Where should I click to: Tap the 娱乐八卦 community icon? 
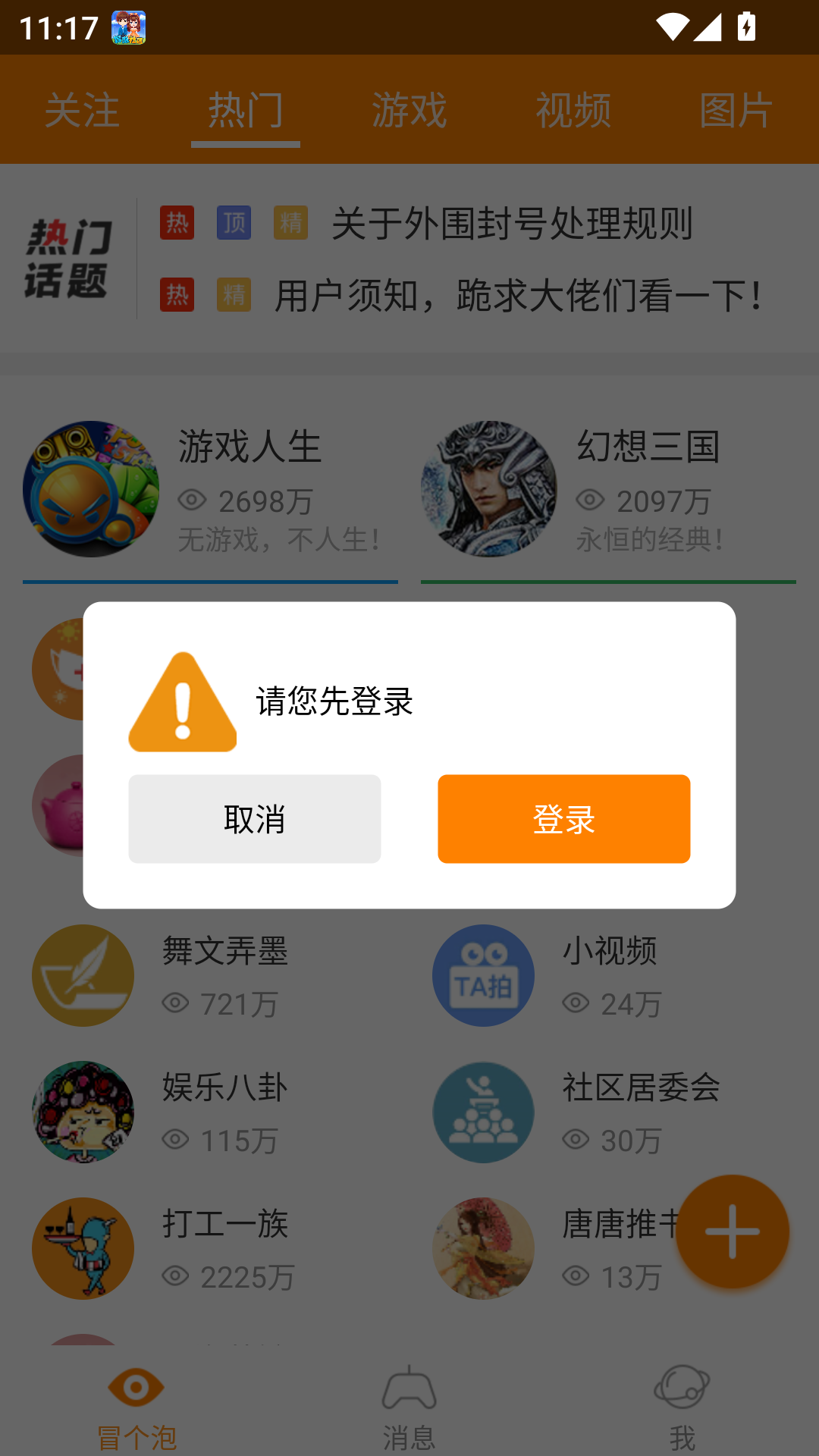coord(83,1111)
